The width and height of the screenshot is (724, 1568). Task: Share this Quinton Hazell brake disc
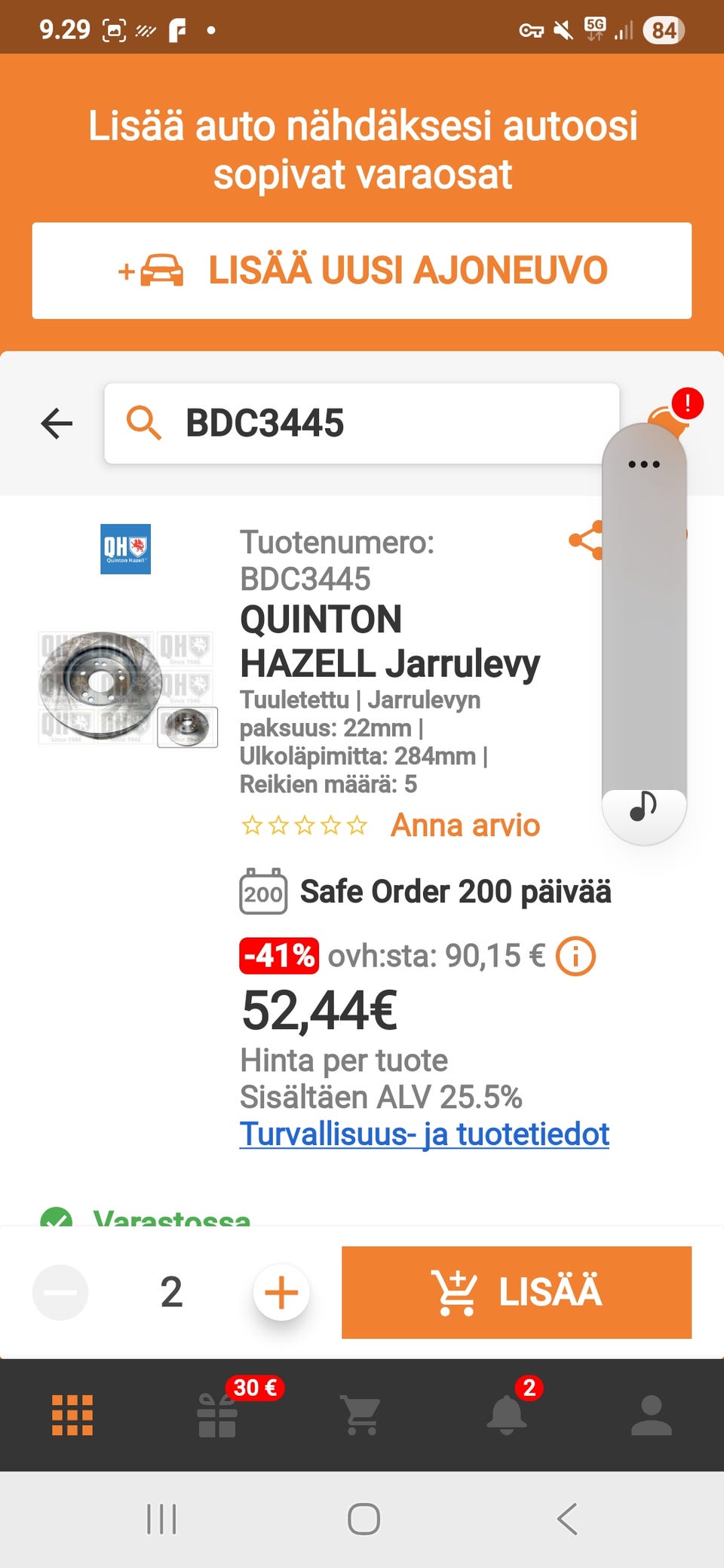[585, 540]
